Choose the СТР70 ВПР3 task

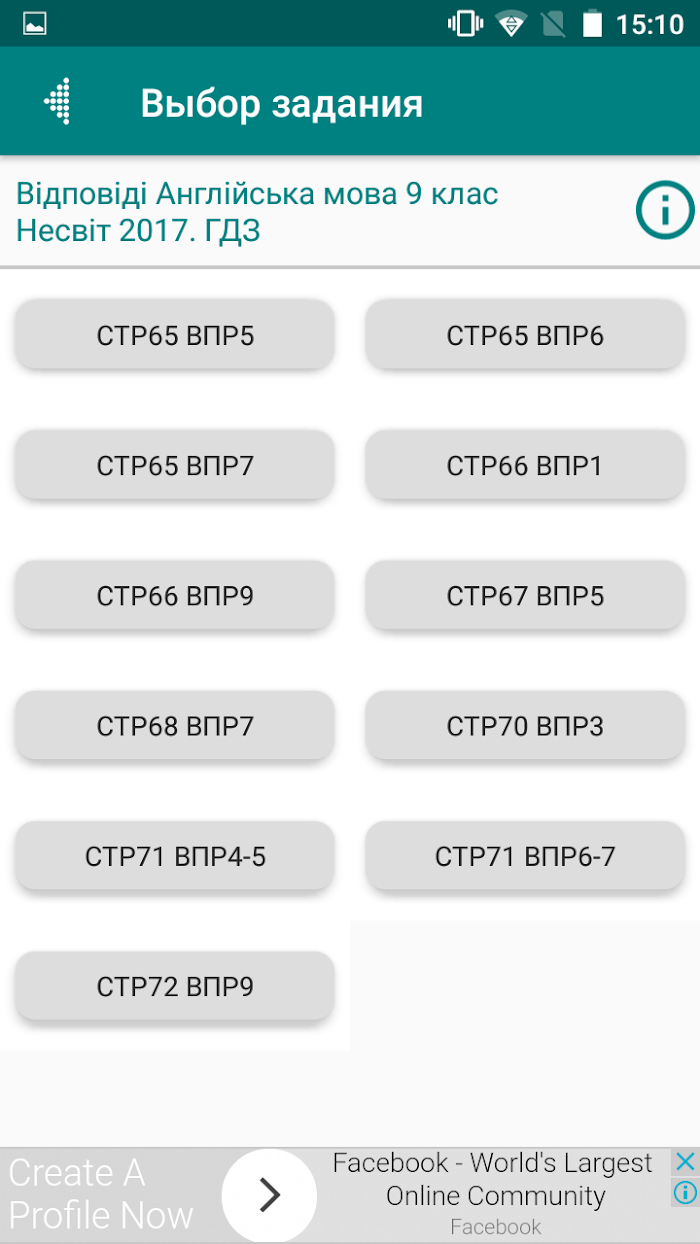click(525, 726)
